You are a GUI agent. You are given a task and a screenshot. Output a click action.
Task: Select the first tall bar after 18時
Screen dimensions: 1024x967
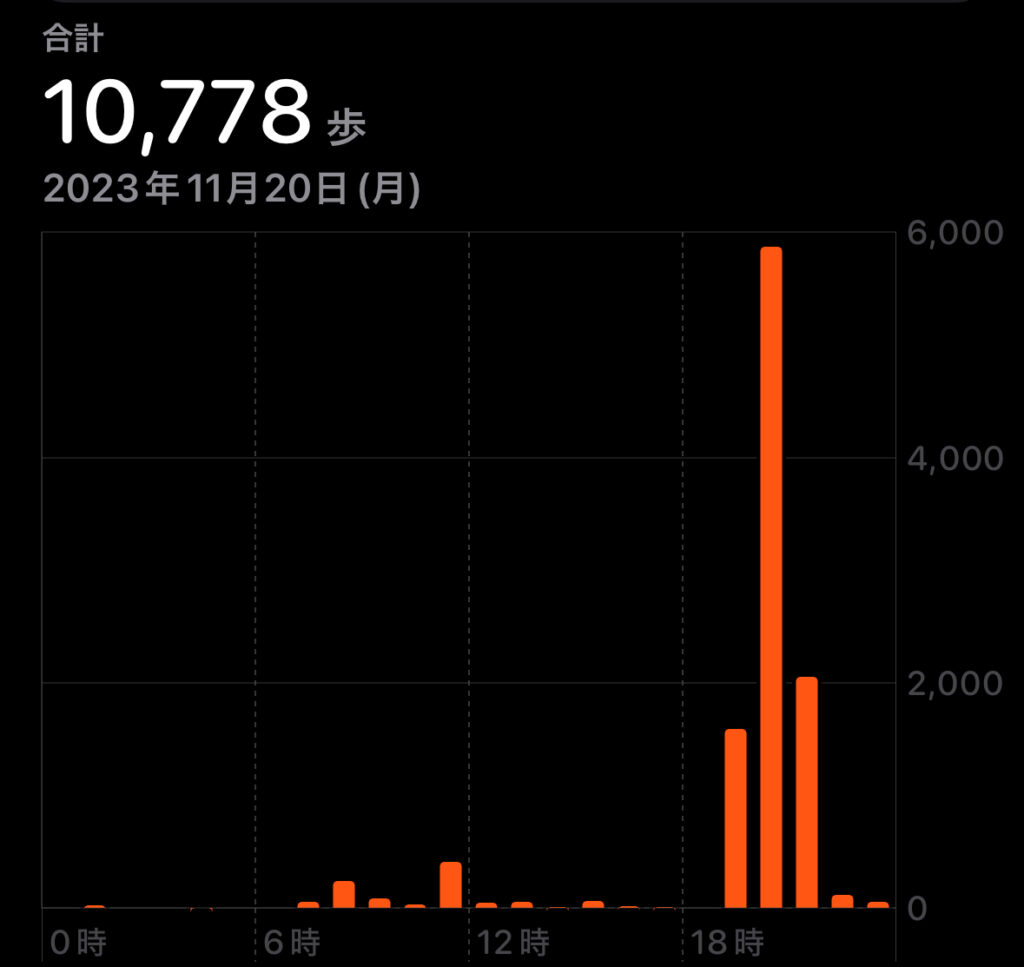click(x=735, y=819)
